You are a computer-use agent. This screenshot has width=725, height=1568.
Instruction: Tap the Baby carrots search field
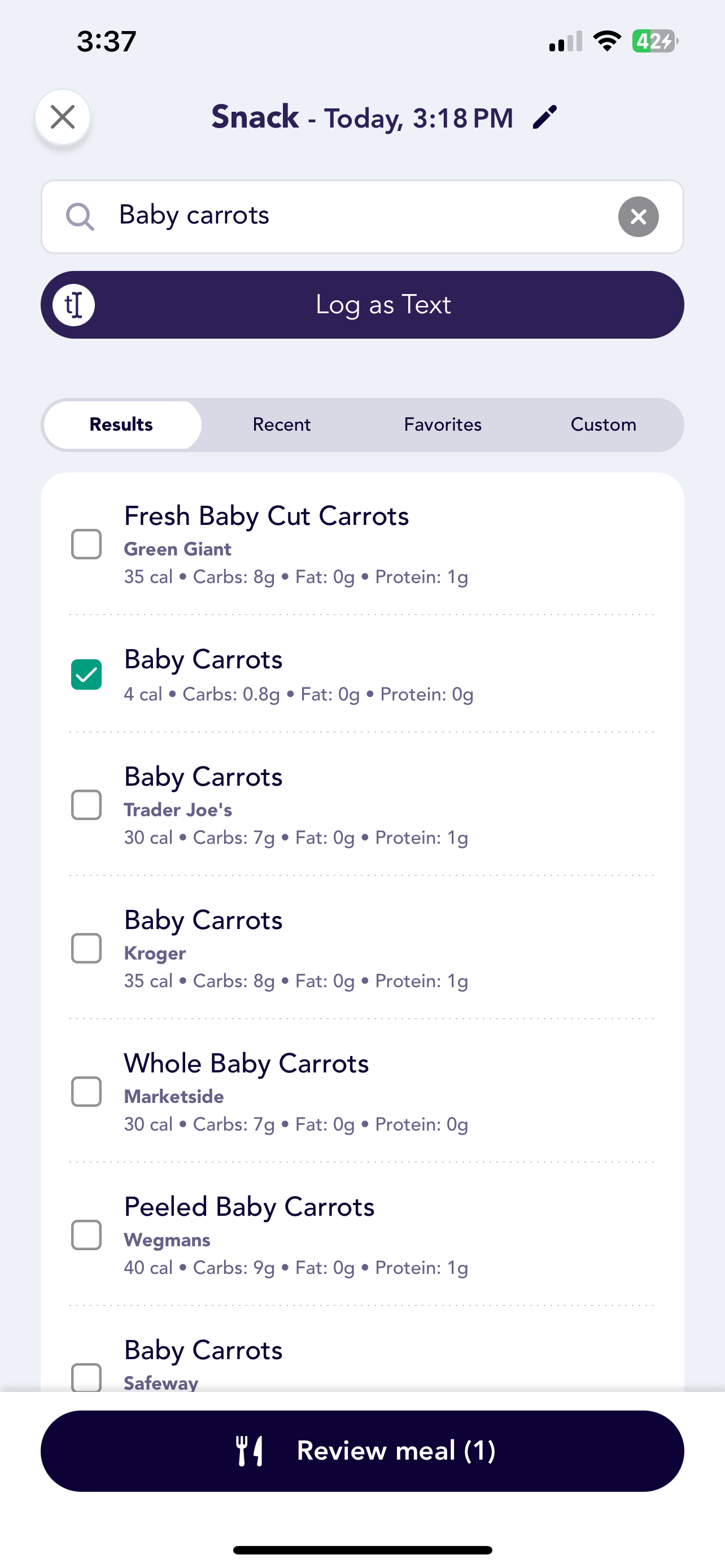tap(361, 216)
